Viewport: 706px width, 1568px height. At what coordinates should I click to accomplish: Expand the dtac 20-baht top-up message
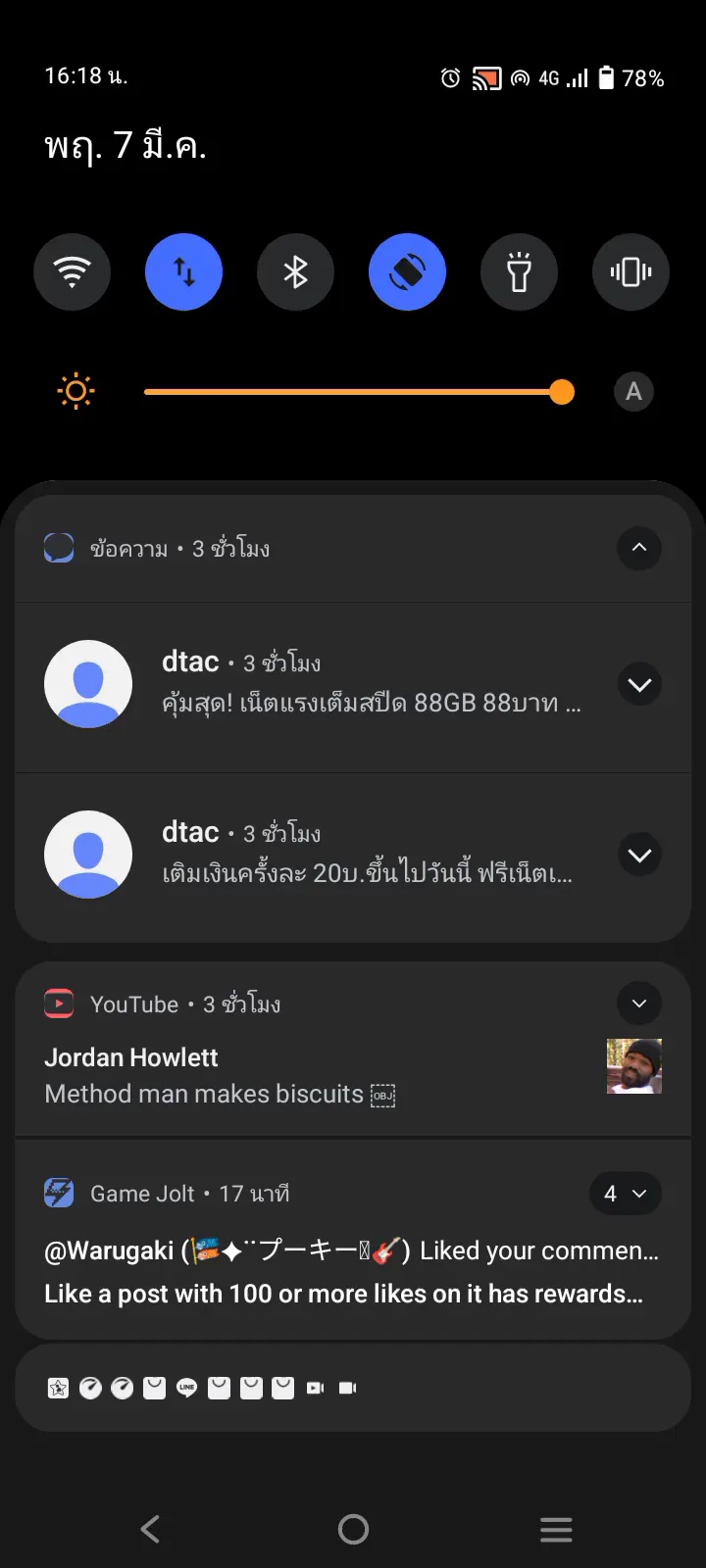tap(639, 855)
